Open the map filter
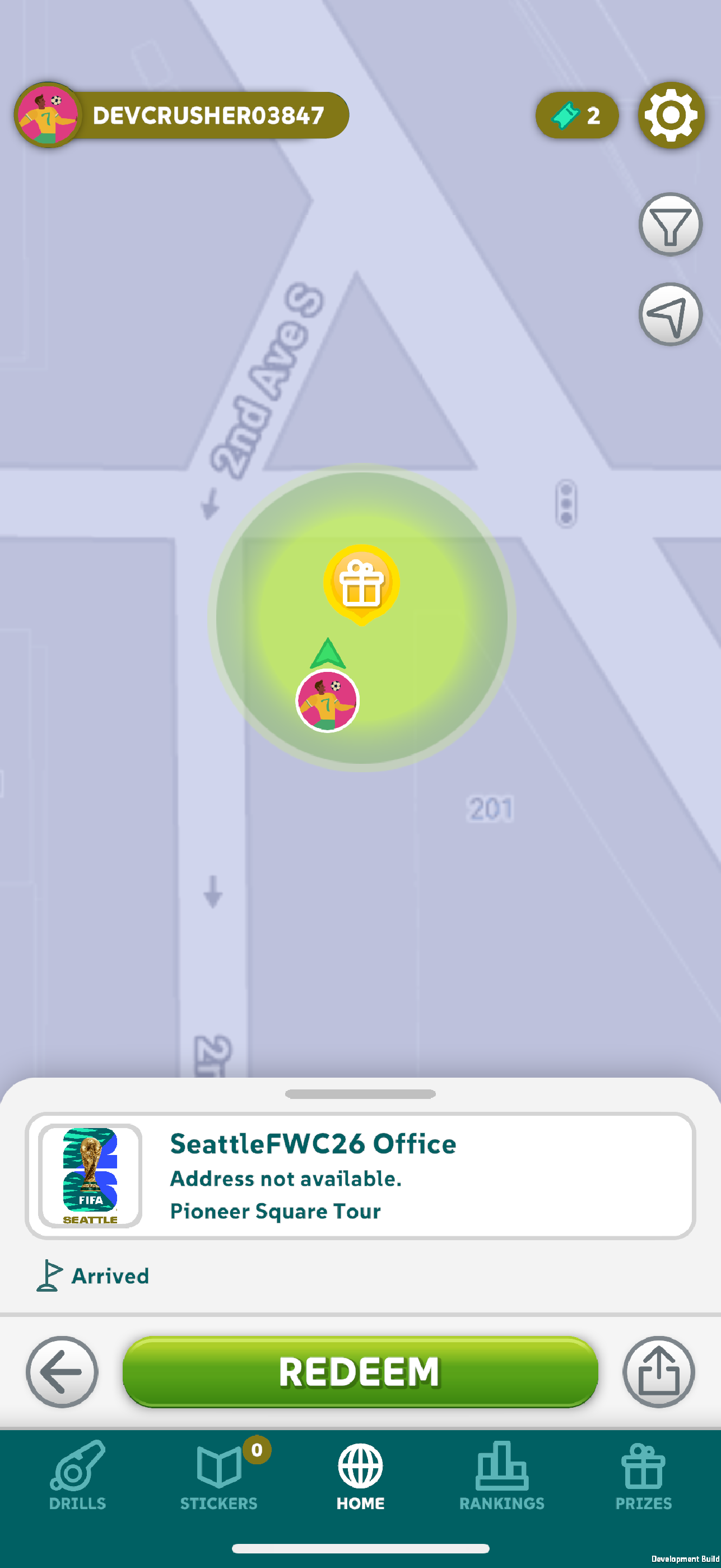This screenshot has height=1568, width=721. pos(670,225)
